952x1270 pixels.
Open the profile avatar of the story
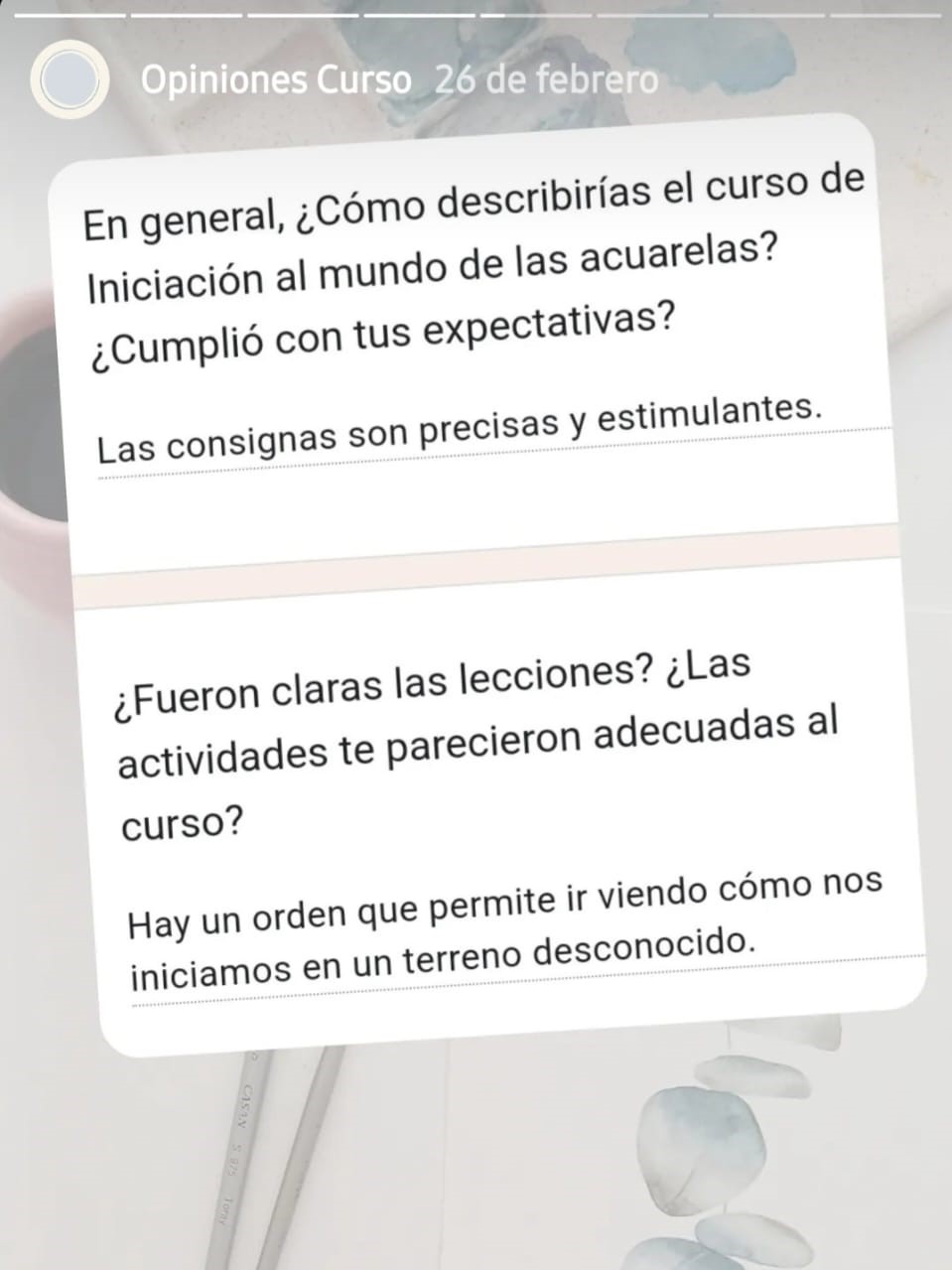tap(68, 80)
